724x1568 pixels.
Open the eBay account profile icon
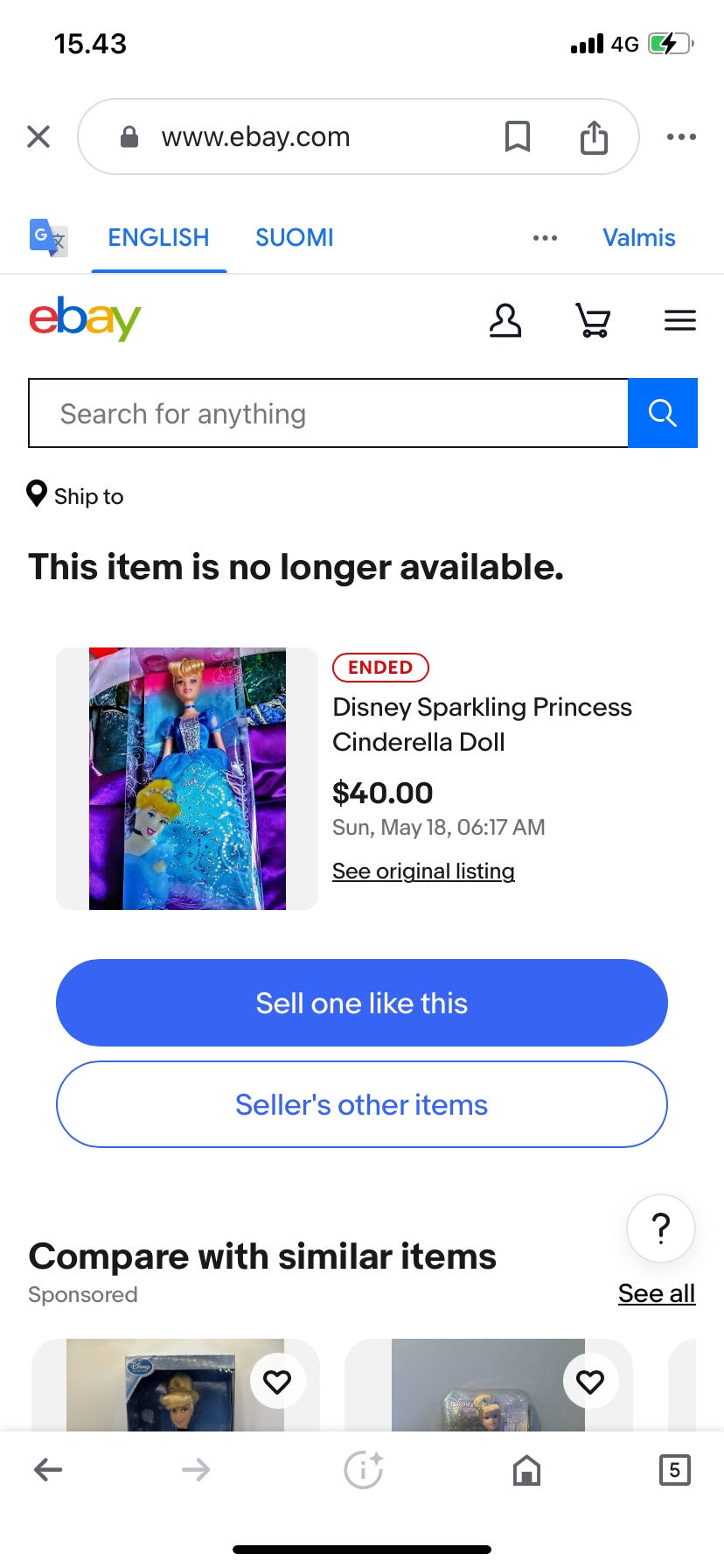[505, 320]
